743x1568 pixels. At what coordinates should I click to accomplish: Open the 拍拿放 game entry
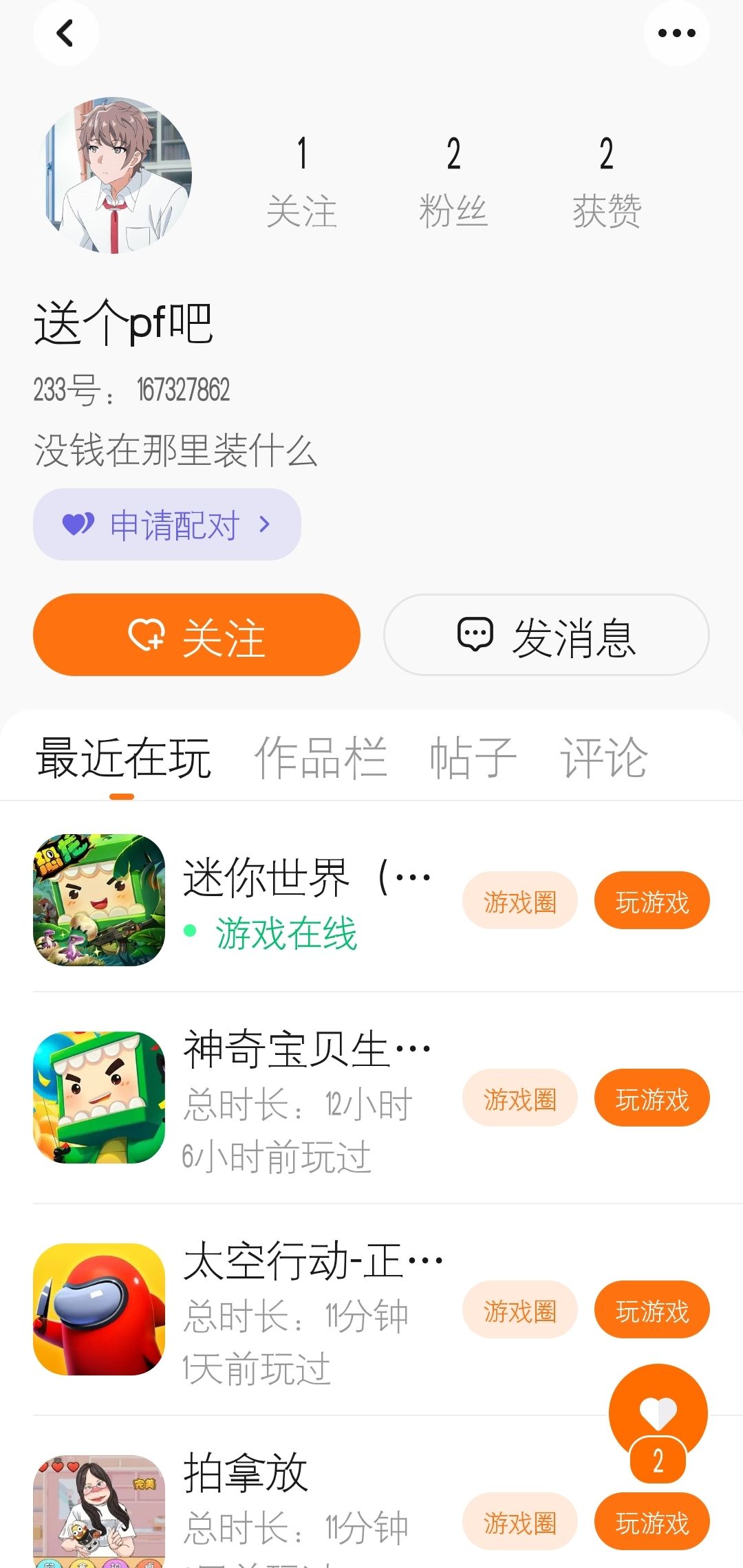point(245,1473)
